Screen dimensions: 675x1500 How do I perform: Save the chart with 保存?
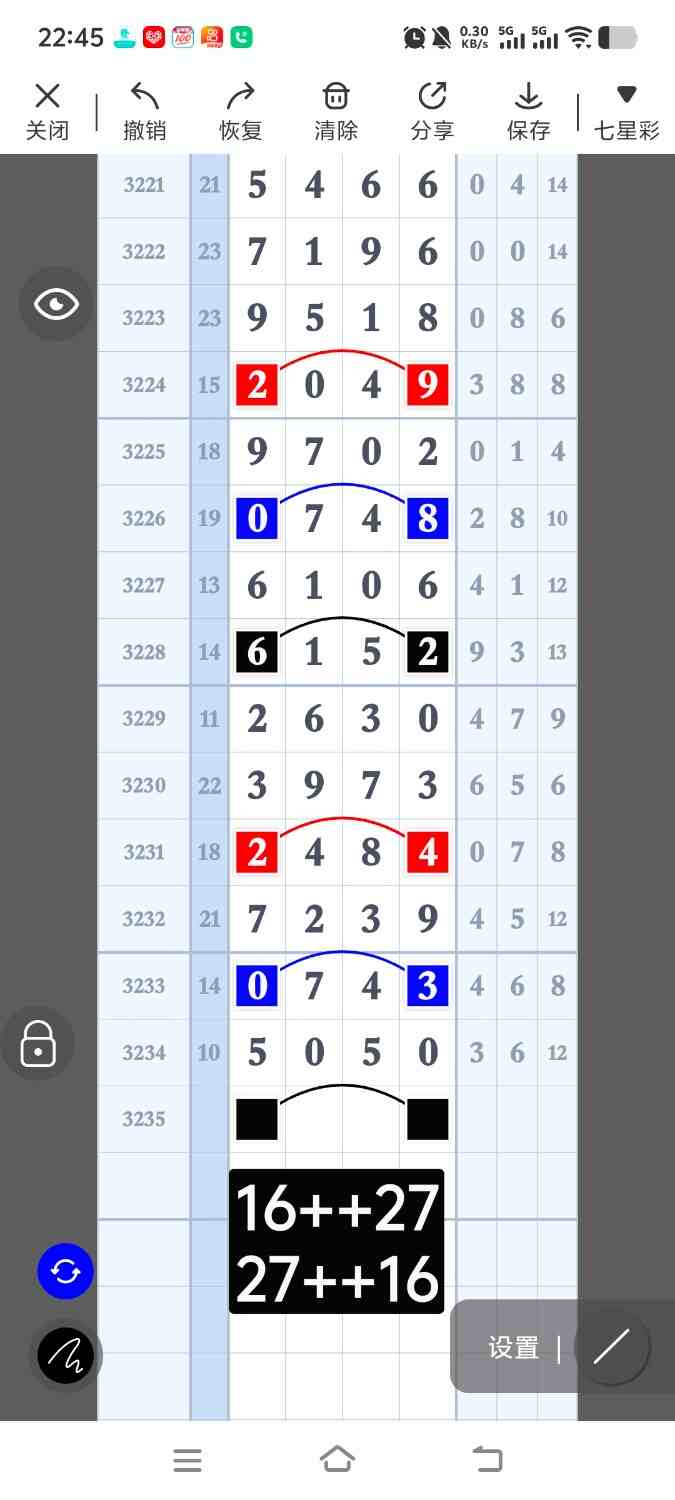pos(528,111)
